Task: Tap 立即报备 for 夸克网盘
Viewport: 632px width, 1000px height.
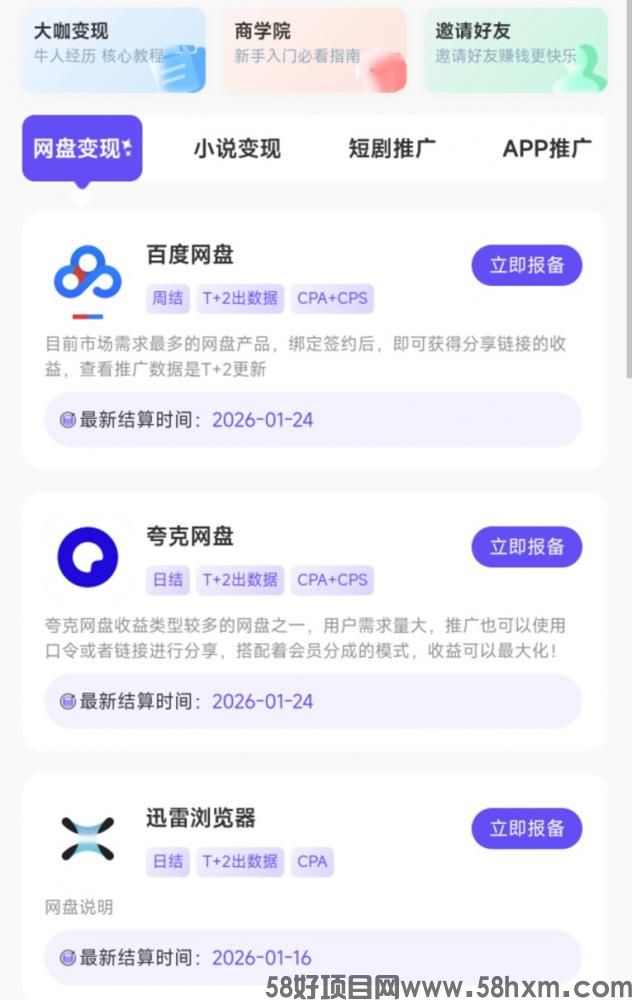Action: pyautogui.click(x=526, y=547)
